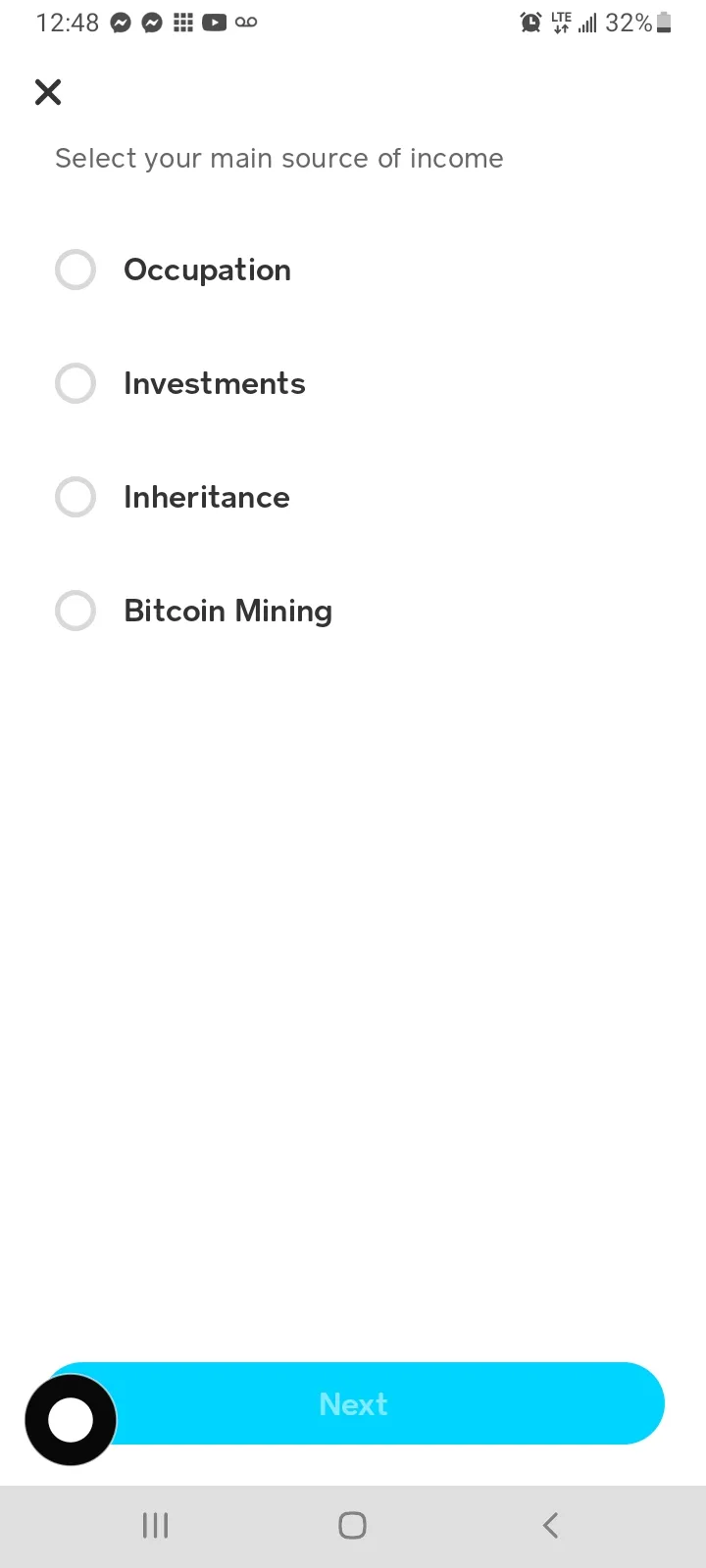Viewport: 706px width, 1568px height.
Task: Open the recent apps view
Action: (156, 1525)
